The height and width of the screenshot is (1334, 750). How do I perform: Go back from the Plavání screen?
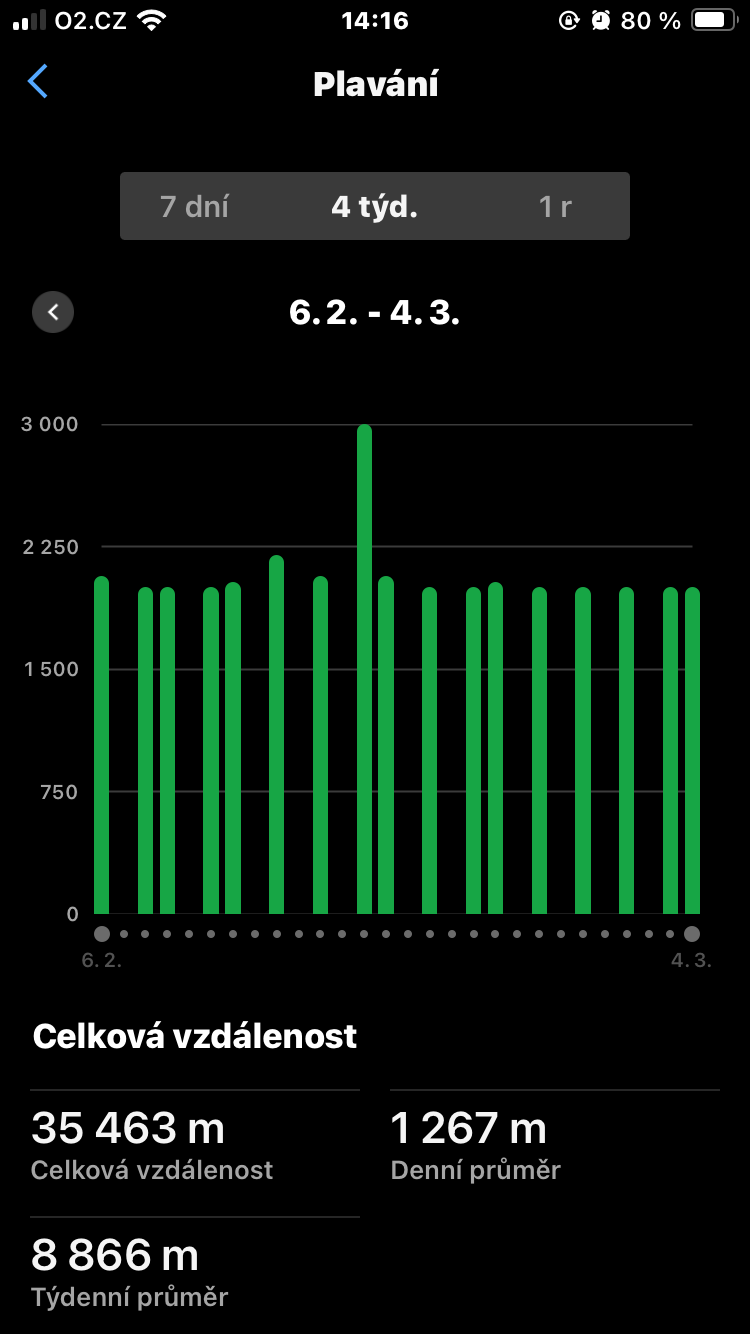click(x=38, y=82)
